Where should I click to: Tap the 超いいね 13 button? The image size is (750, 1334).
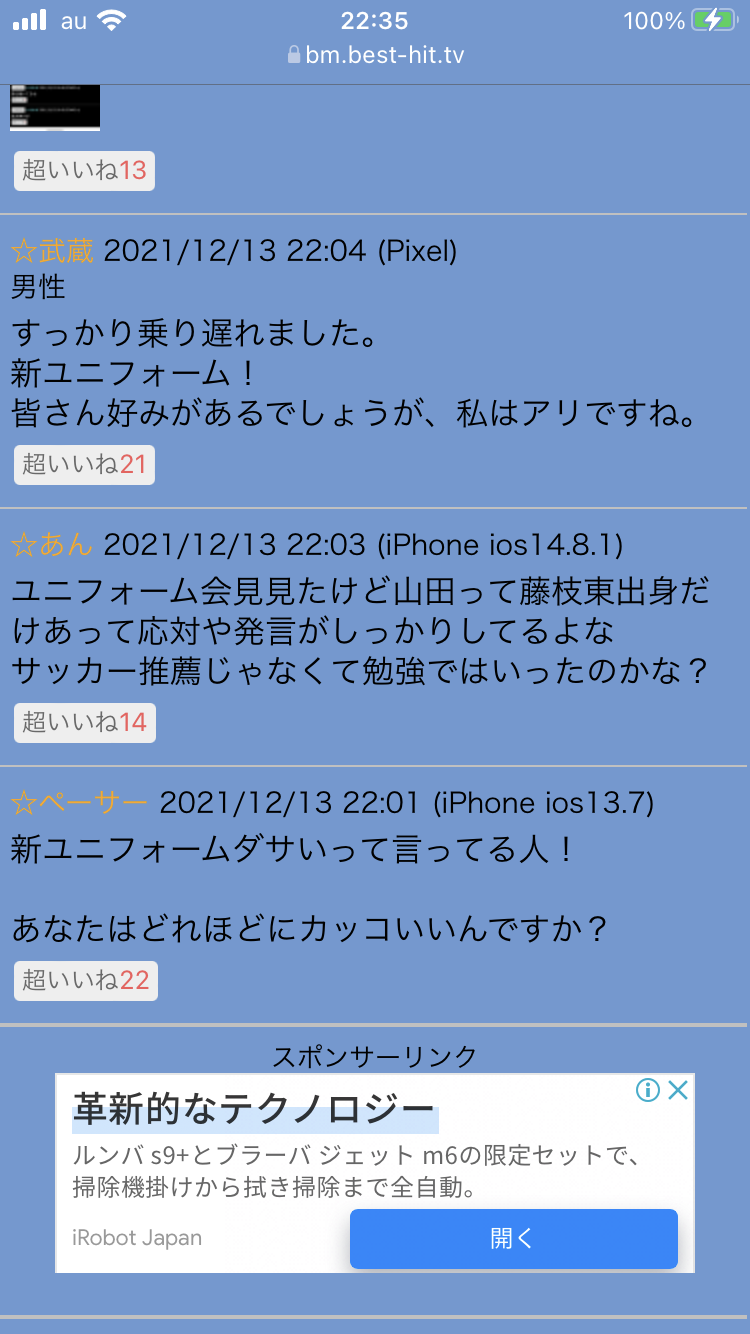pyautogui.click(x=85, y=171)
